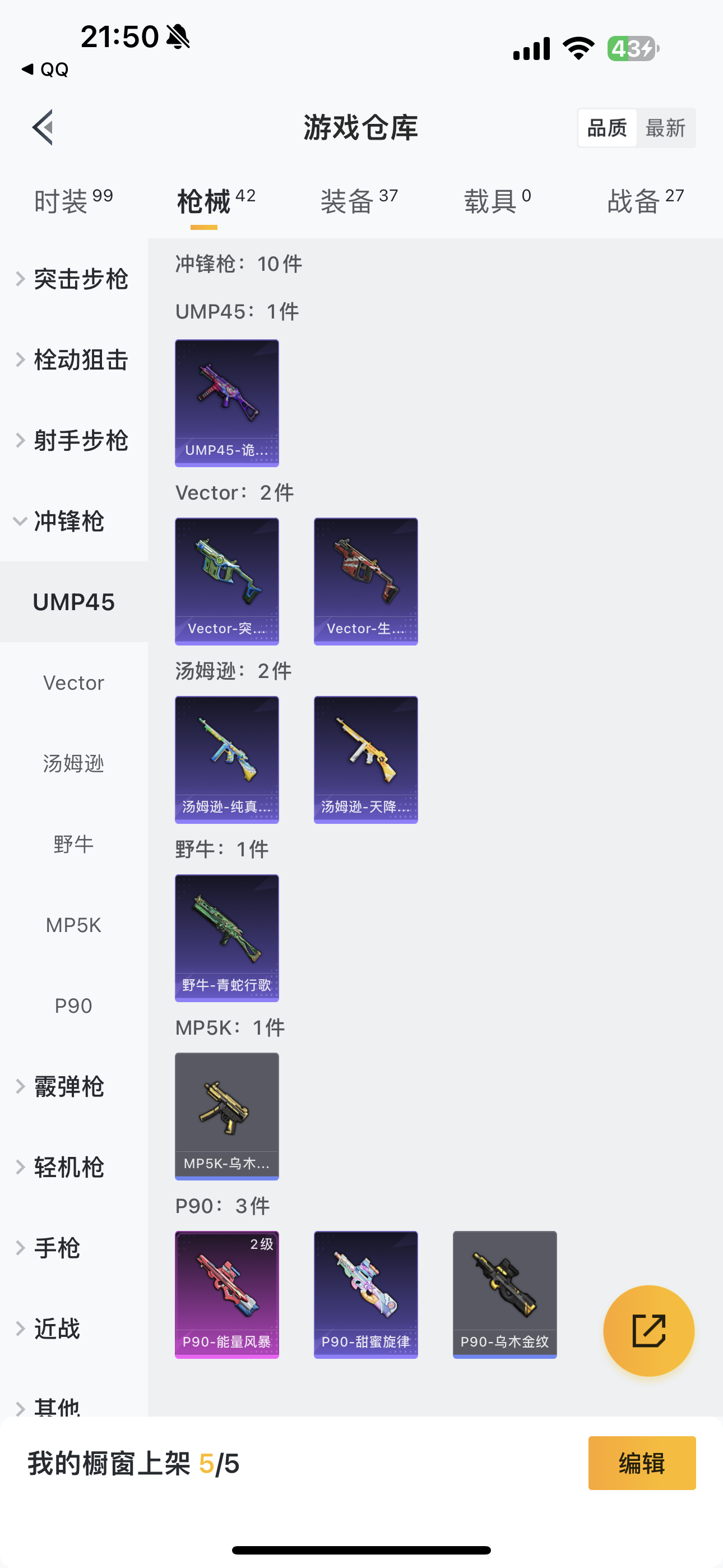723x1568 pixels.
Task: View the P90-甜蜜旋律 skin
Action: pyautogui.click(x=365, y=1294)
